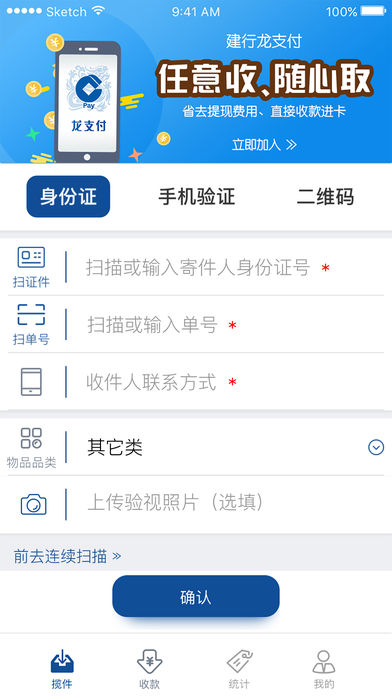
Task: Open the 建行龙支付 promotional banner
Action: click(x=196, y=89)
